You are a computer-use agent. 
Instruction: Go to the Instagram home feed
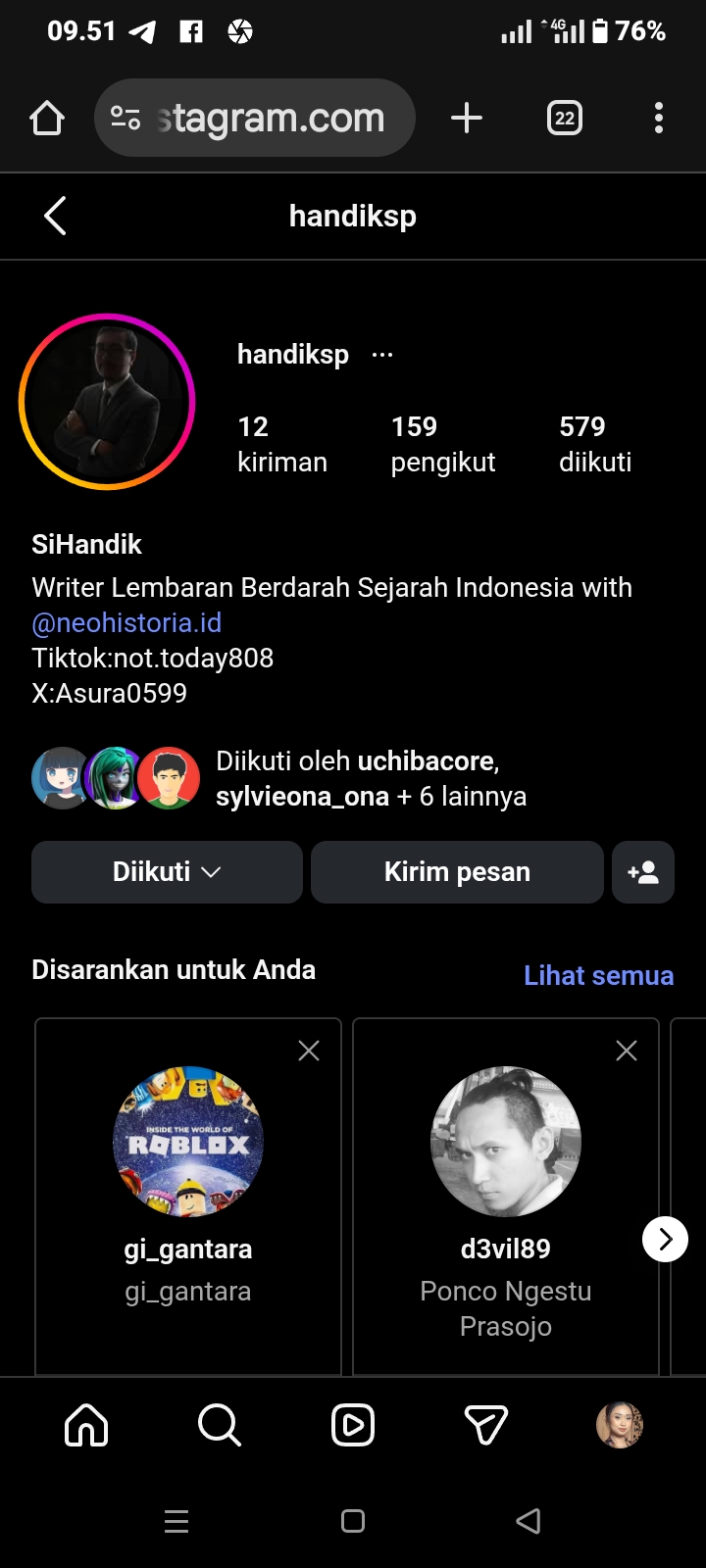(86, 1425)
